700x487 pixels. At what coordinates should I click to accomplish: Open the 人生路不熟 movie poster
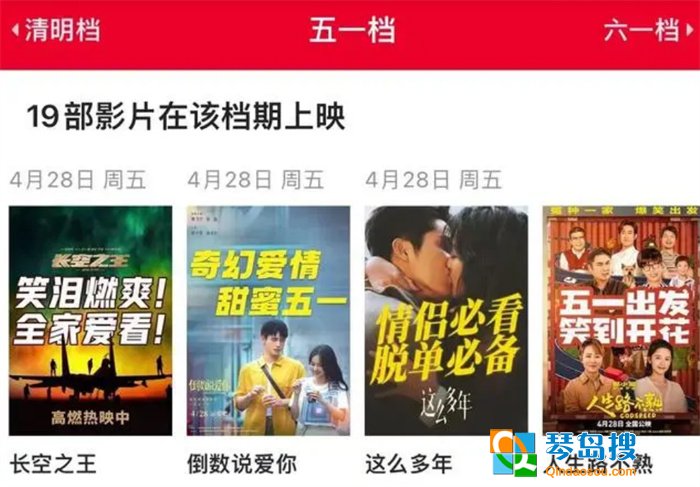[x=621, y=321]
